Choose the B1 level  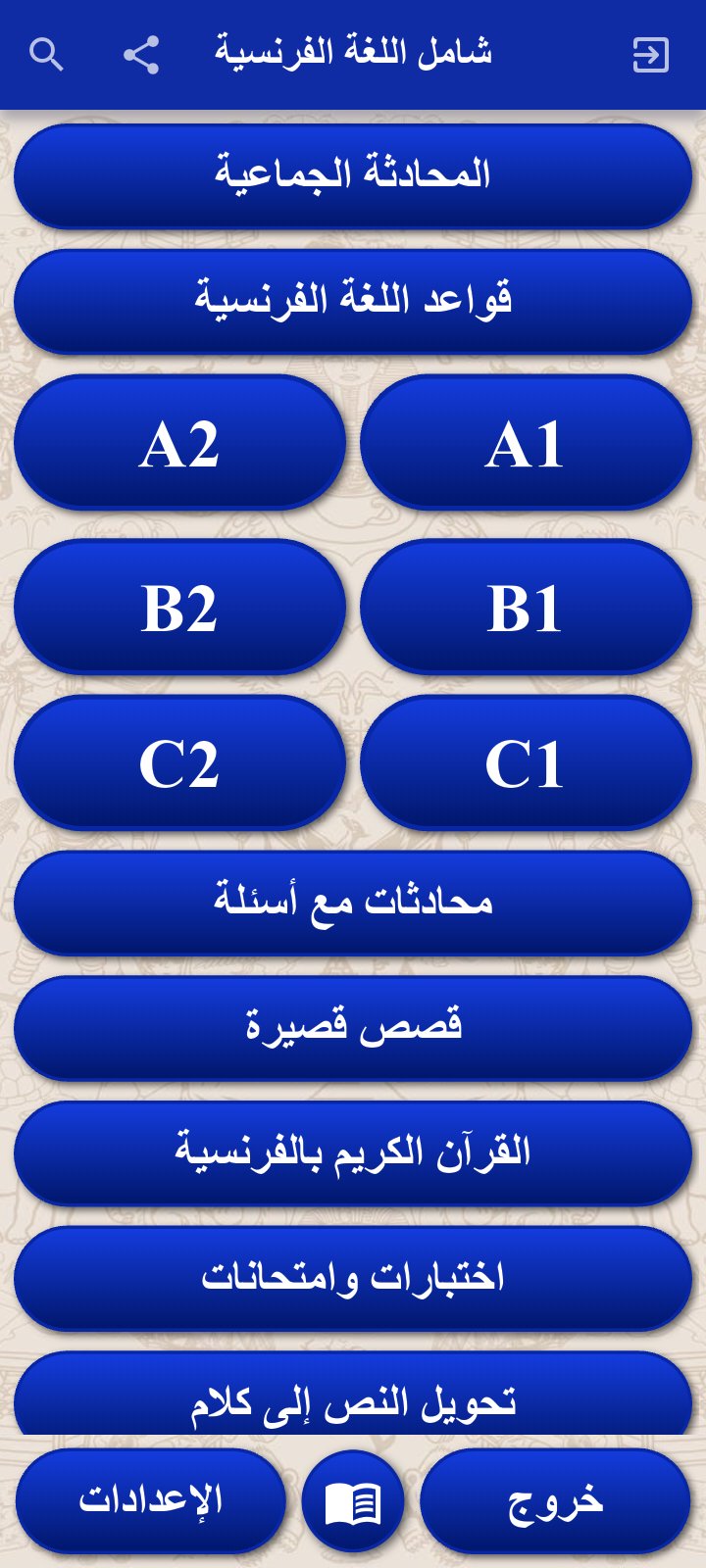526,607
